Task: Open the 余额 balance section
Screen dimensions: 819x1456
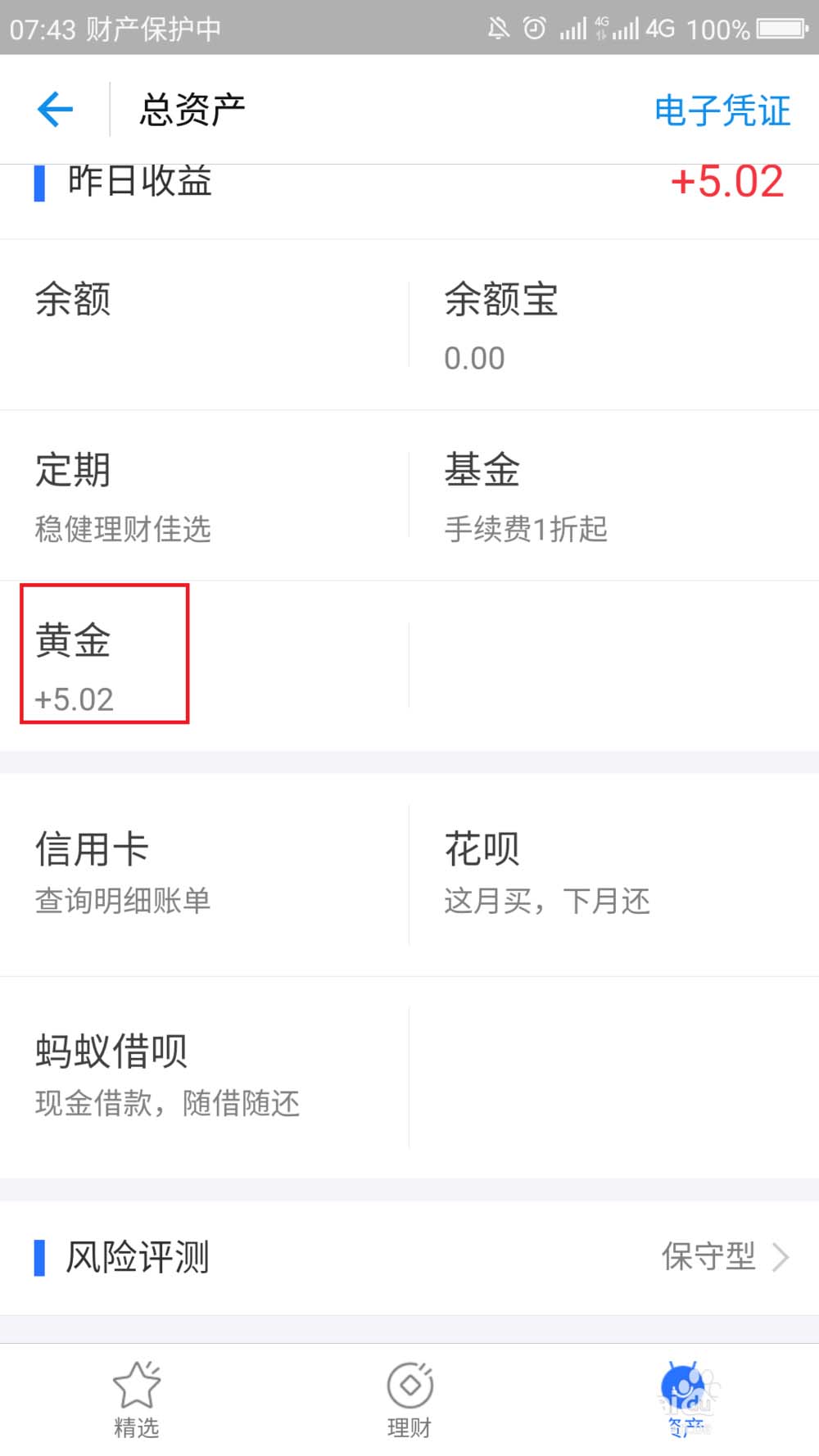Action: click(203, 323)
